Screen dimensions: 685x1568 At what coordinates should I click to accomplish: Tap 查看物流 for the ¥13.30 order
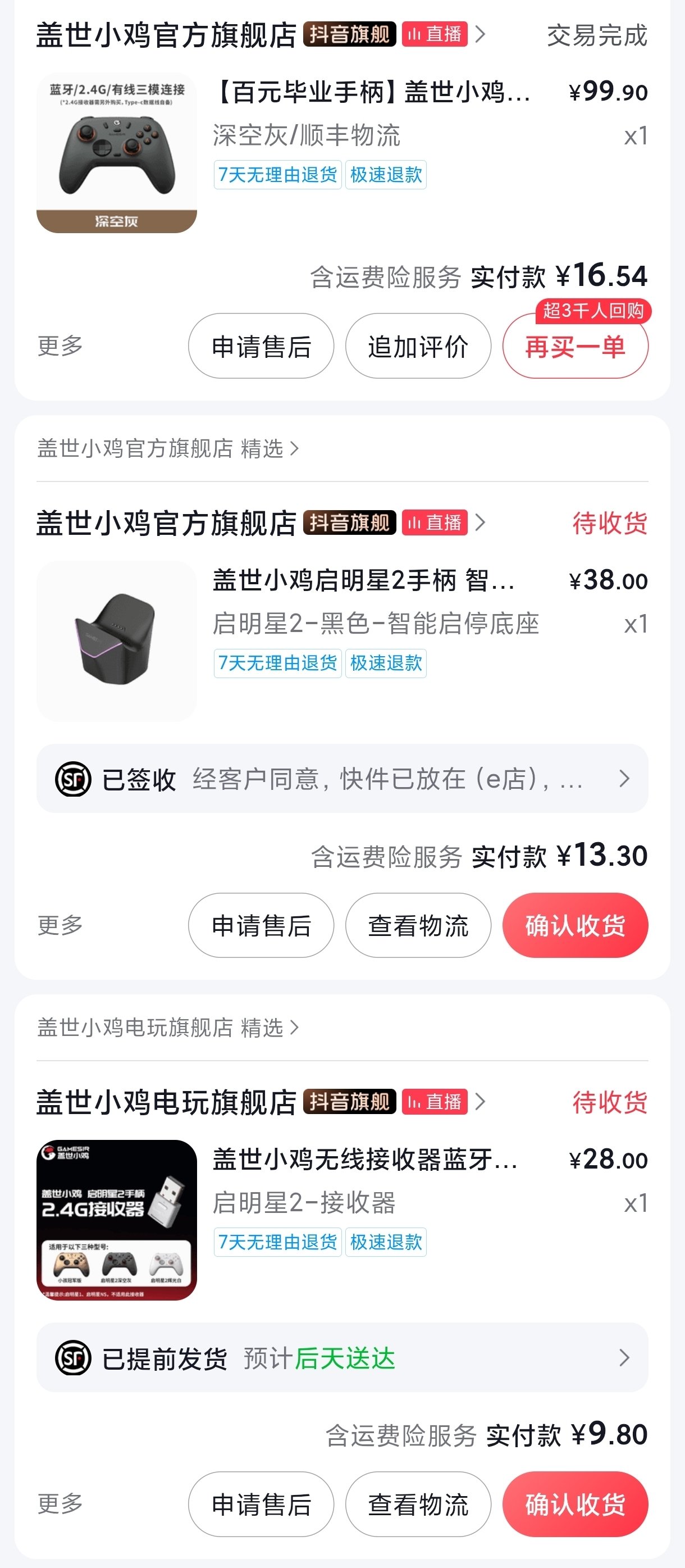[x=418, y=925]
